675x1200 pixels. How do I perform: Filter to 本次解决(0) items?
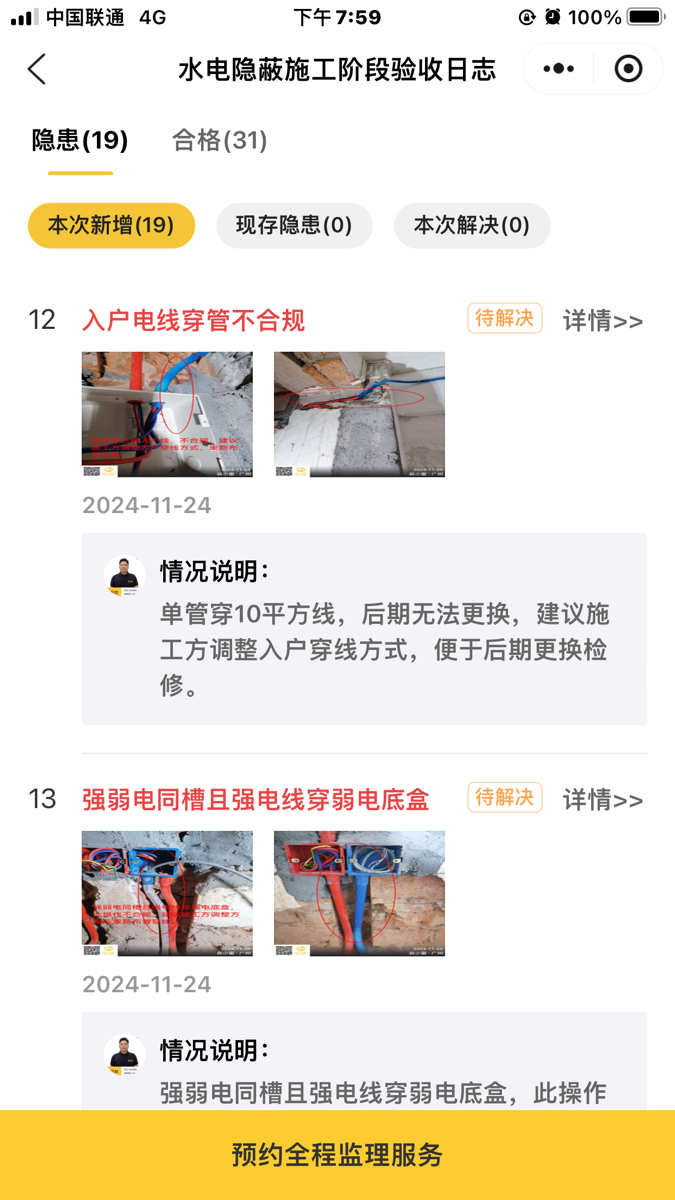[x=472, y=225]
